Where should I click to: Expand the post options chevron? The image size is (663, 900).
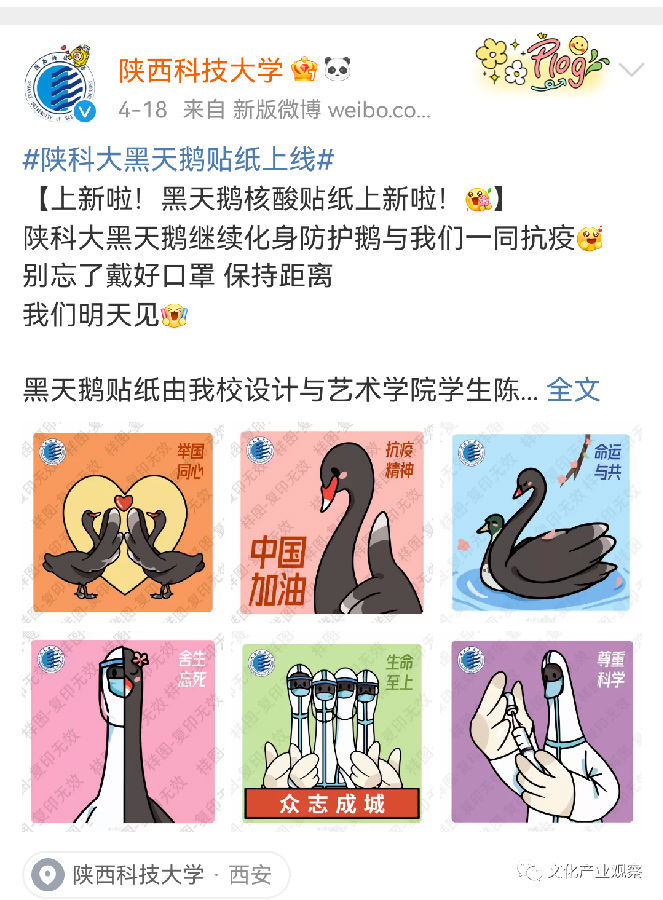(x=633, y=70)
